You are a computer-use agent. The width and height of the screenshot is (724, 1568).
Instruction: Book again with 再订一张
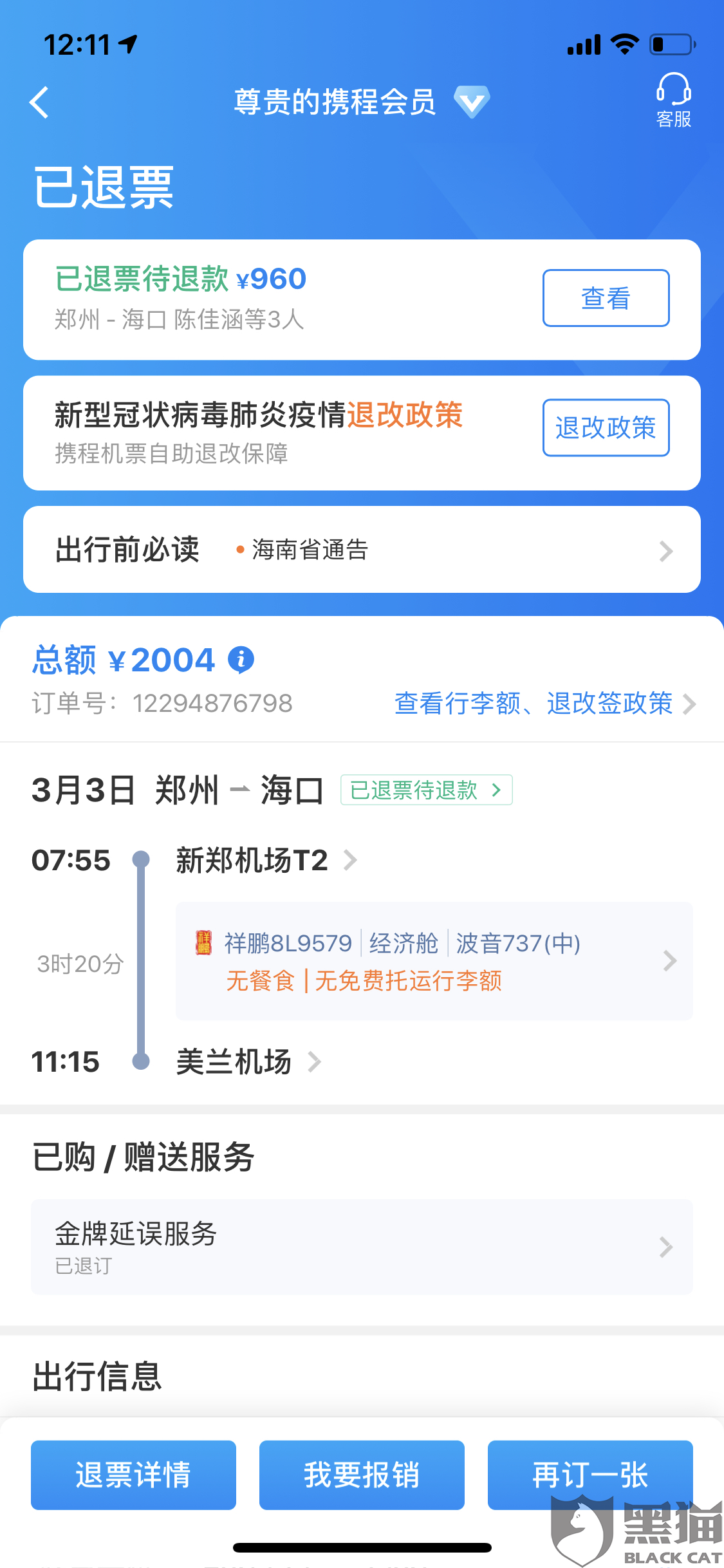590,1475
